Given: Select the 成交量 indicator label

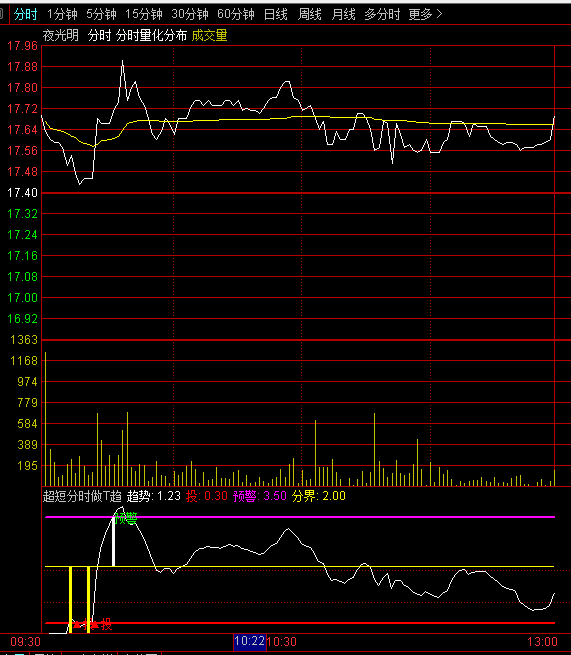Looking at the screenshot, I should tap(209, 36).
